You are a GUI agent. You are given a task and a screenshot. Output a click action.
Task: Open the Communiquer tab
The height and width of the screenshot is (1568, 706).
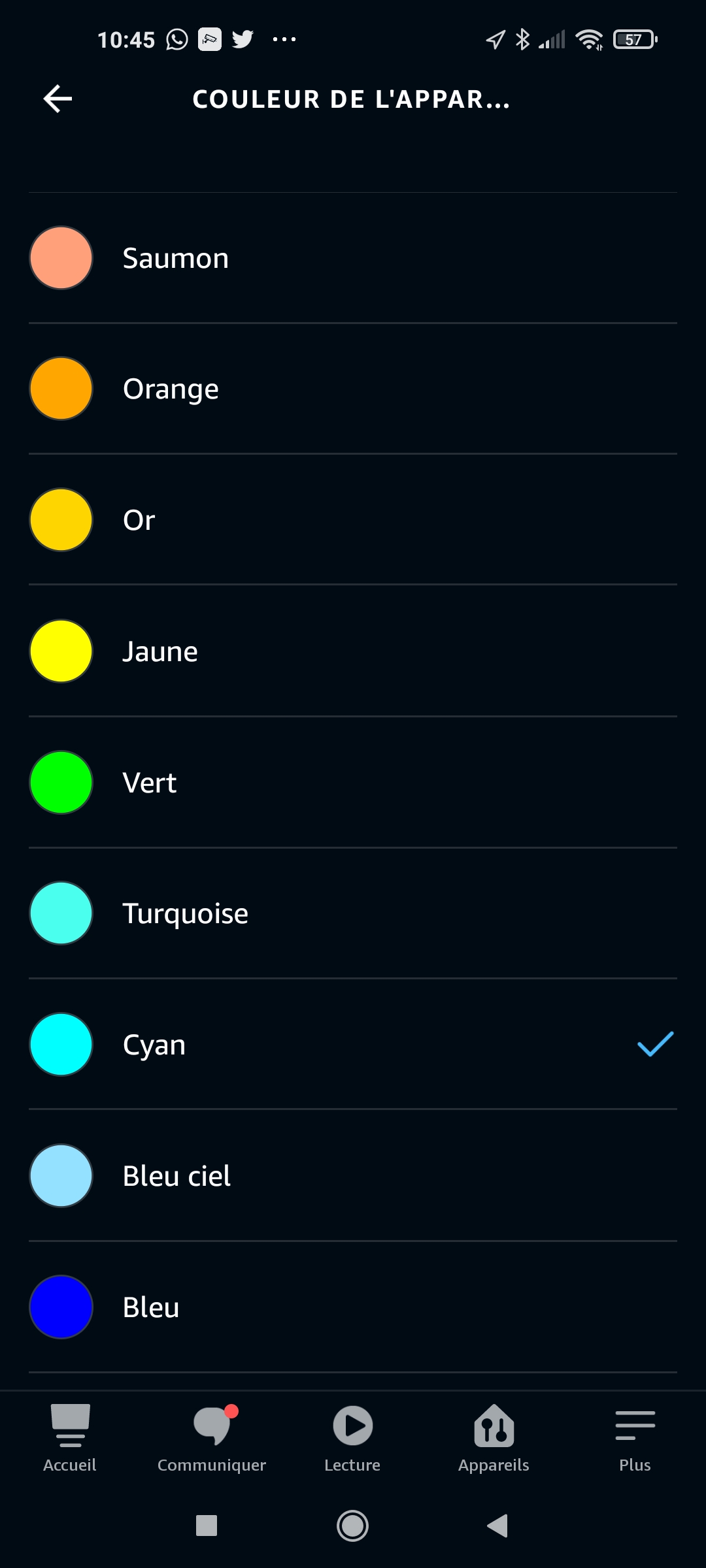(x=212, y=1437)
